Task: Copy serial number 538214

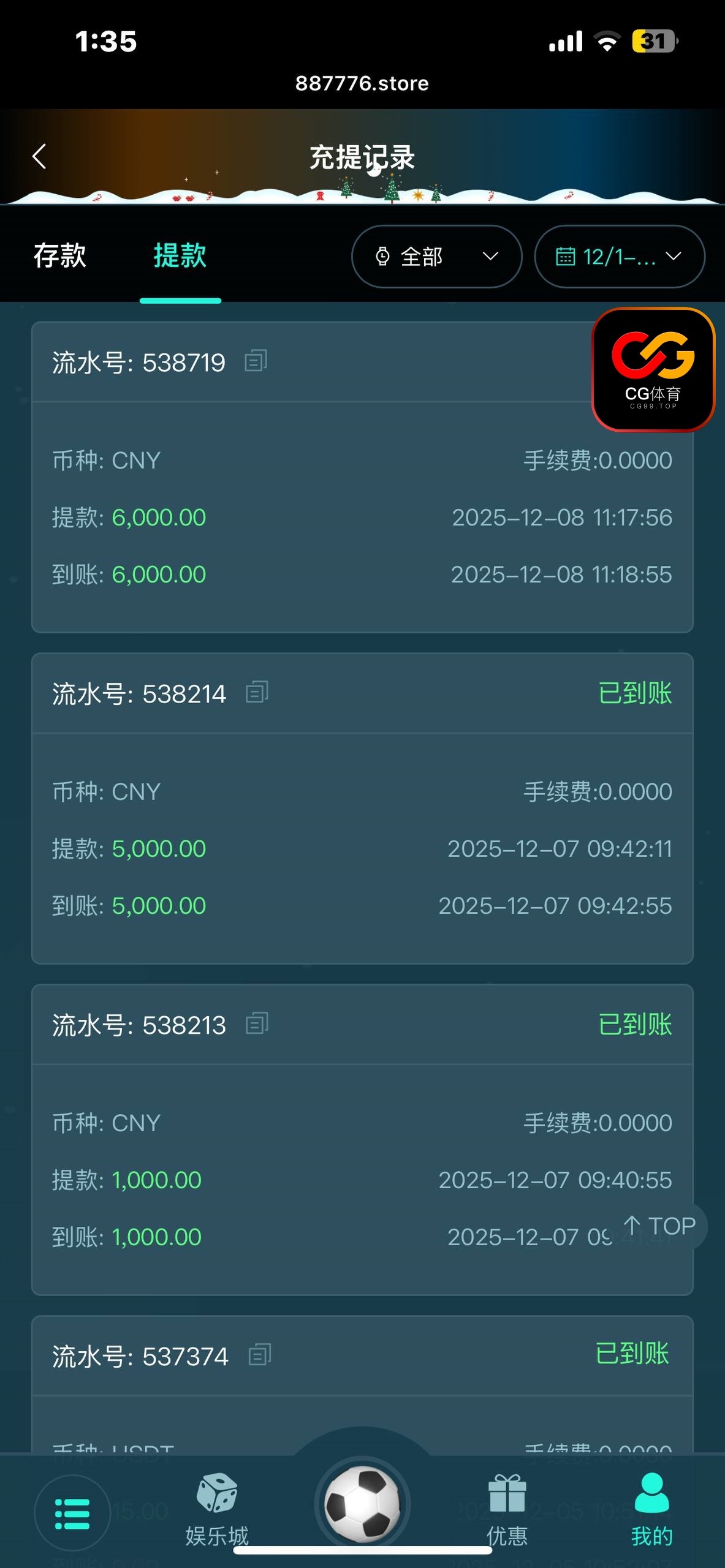Action: [257, 693]
